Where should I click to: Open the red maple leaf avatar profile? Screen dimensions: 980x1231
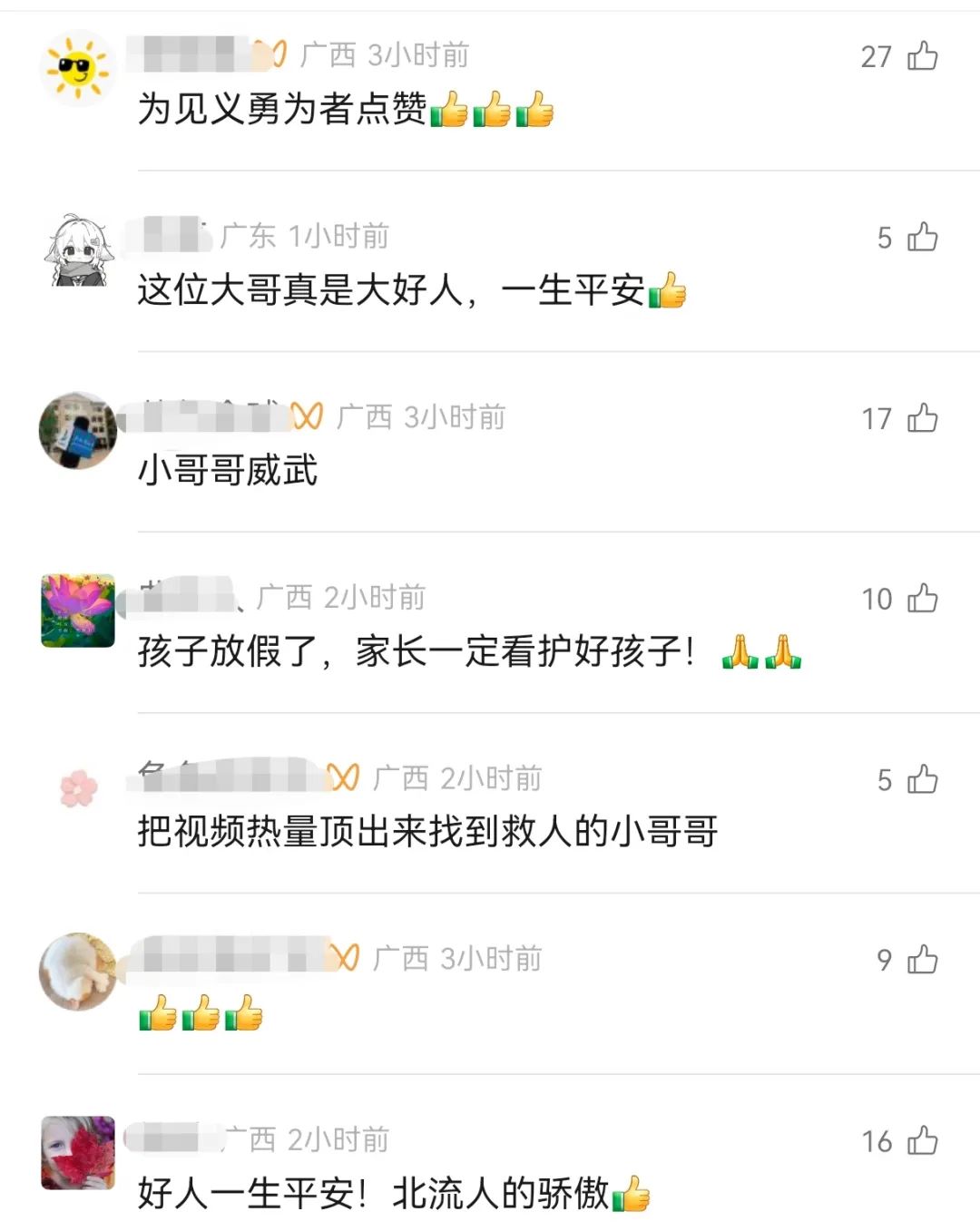78,1152
